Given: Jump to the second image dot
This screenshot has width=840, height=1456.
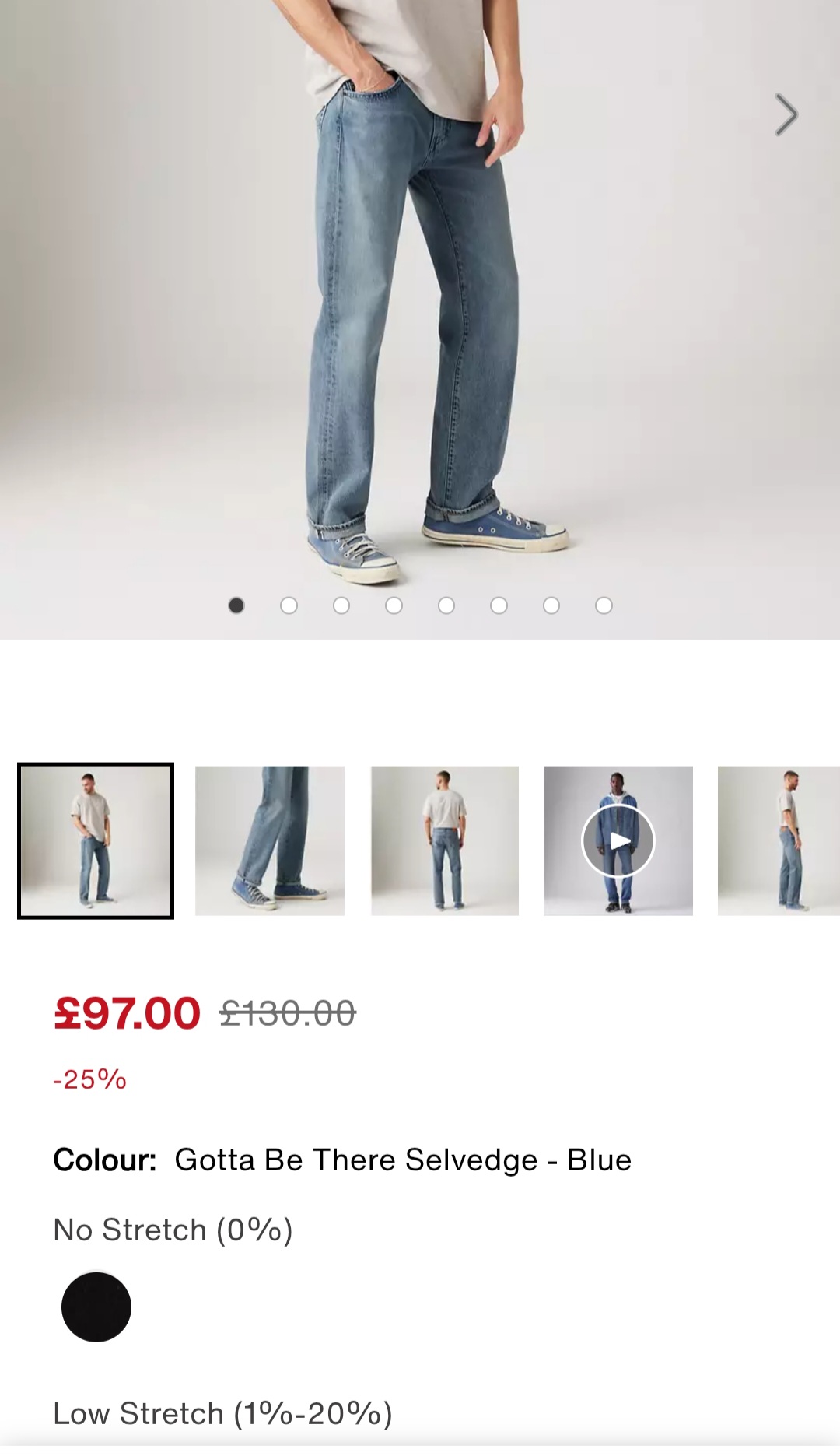Looking at the screenshot, I should (289, 605).
